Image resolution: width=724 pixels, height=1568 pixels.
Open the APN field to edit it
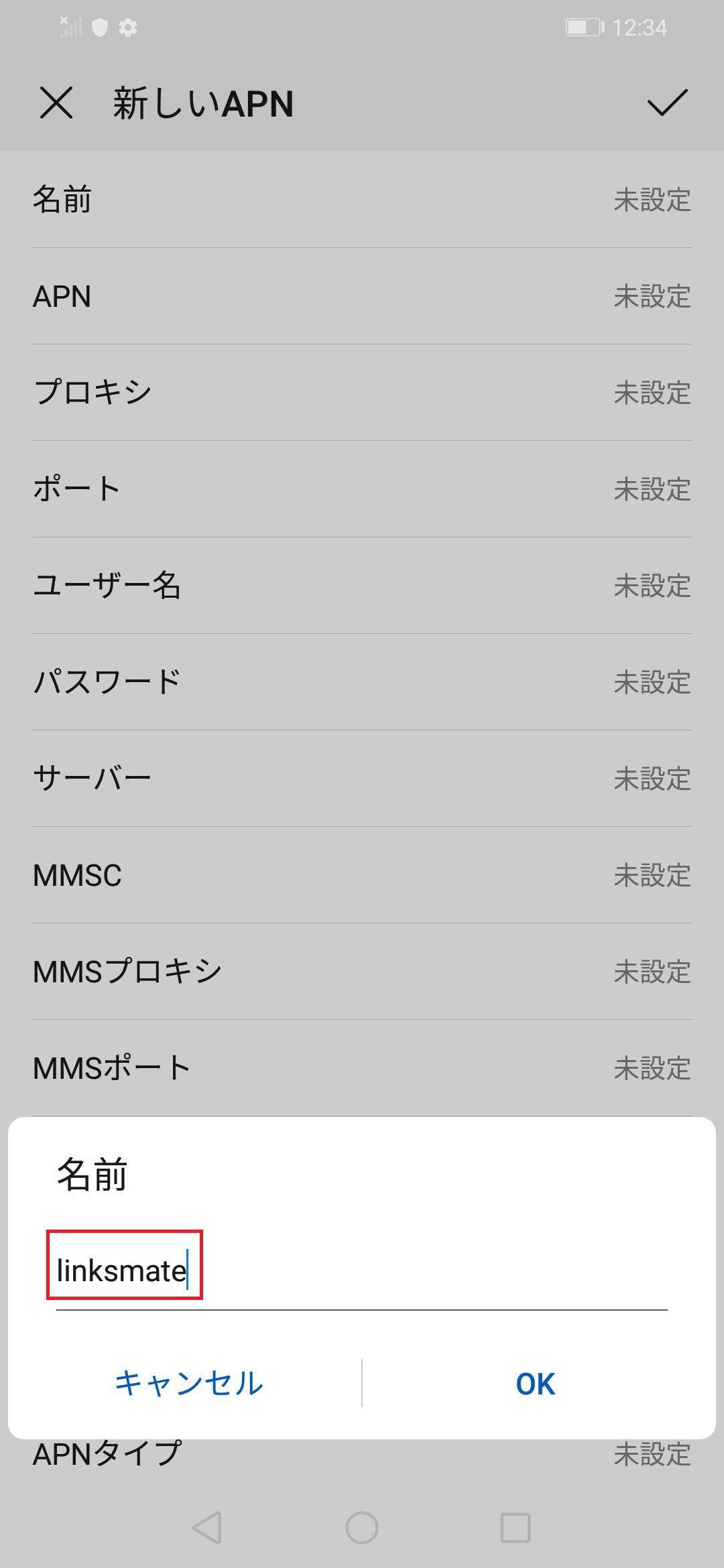362,297
